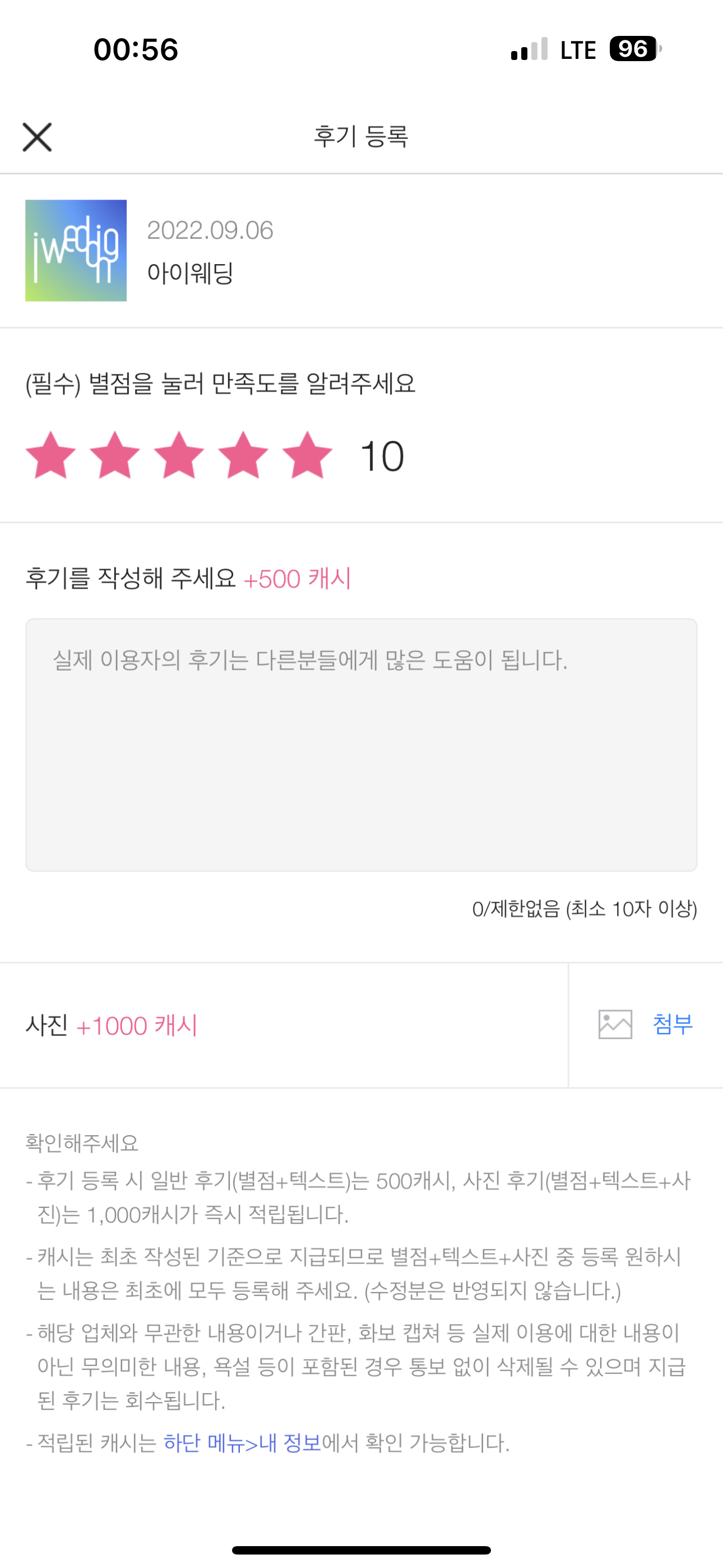Attach a photo with 첨부
The image size is (723, 1568).
click(x=646, y=1025)
